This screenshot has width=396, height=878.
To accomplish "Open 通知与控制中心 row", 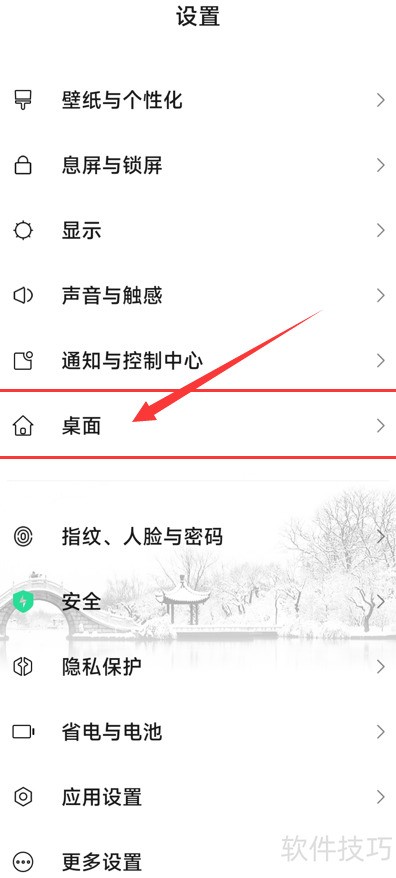I will pos(198,361).
